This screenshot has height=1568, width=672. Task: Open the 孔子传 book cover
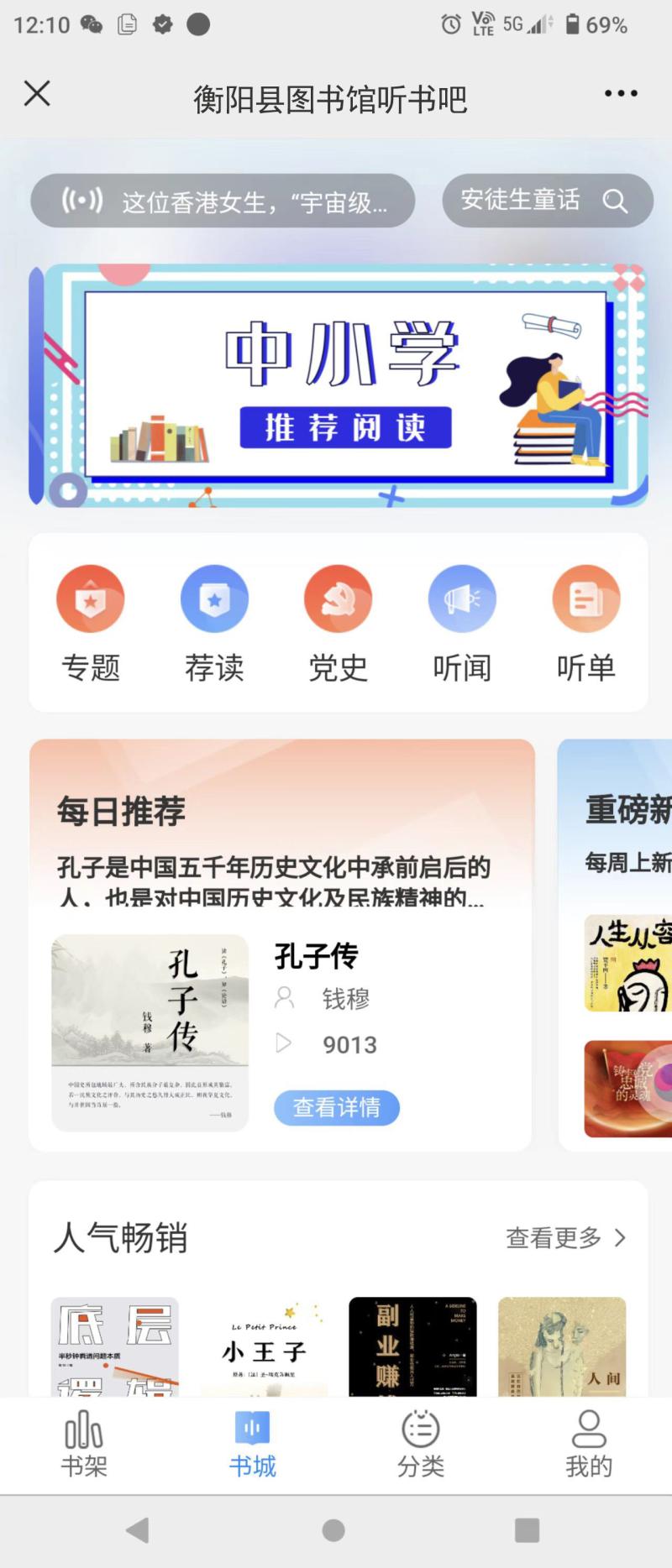[150, 1032]
